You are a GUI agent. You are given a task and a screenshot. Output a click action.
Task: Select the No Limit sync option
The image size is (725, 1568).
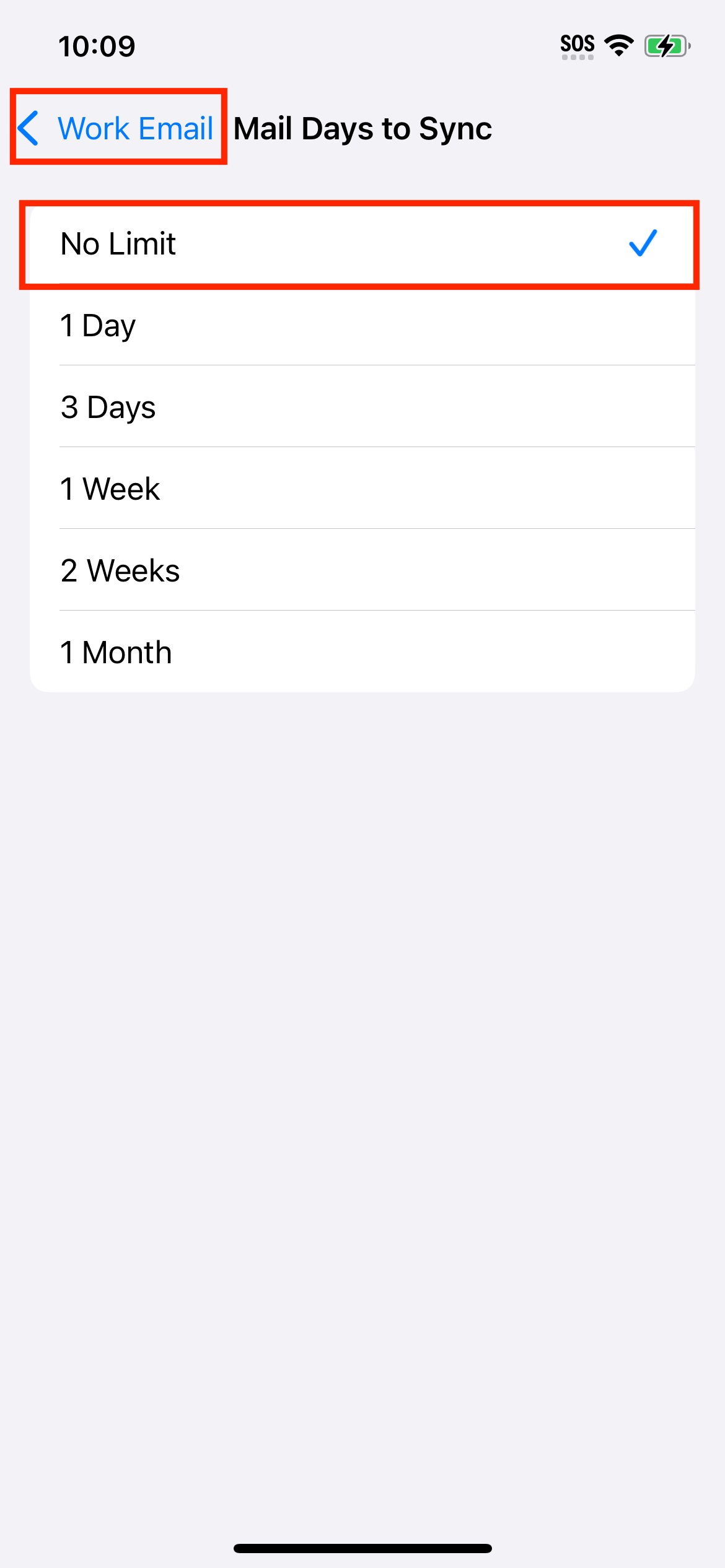pos(362,244)
